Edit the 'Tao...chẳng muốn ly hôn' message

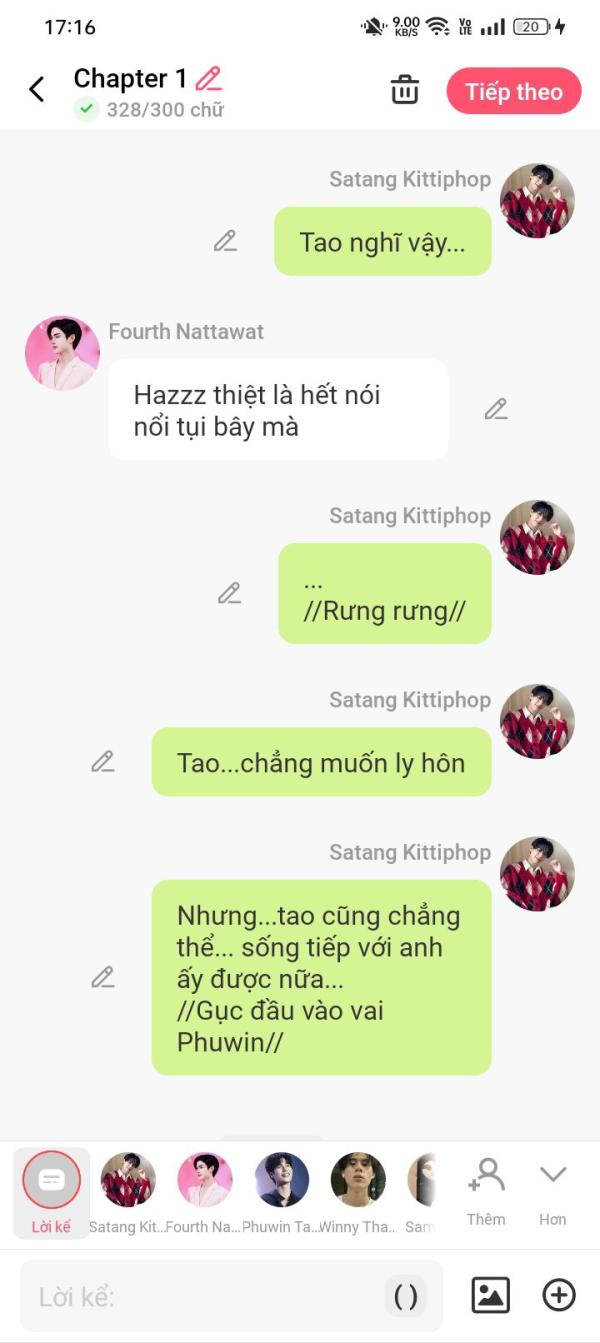(x=103, y=762)
